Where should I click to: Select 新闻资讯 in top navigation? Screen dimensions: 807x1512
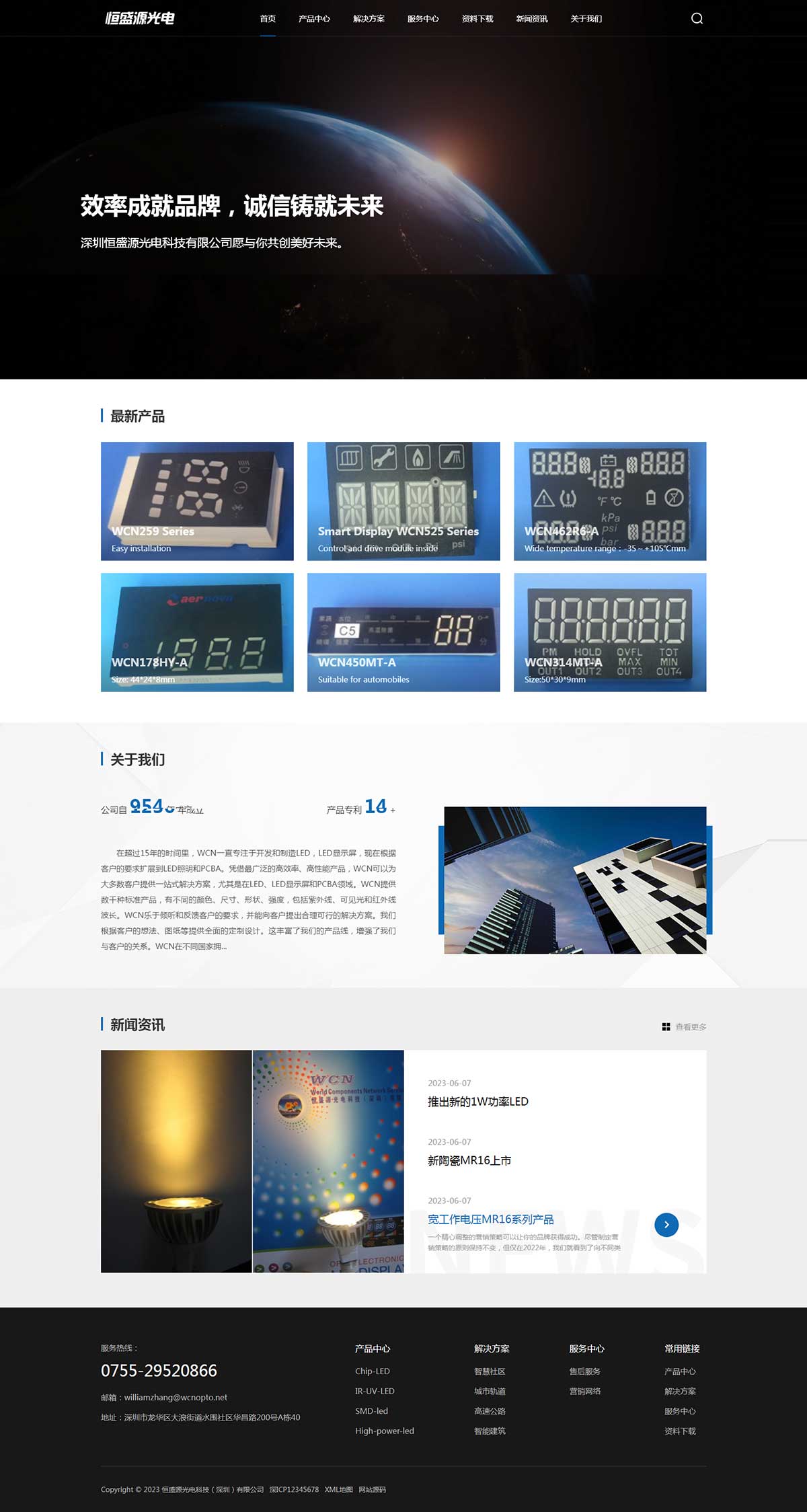coord(531,19)
